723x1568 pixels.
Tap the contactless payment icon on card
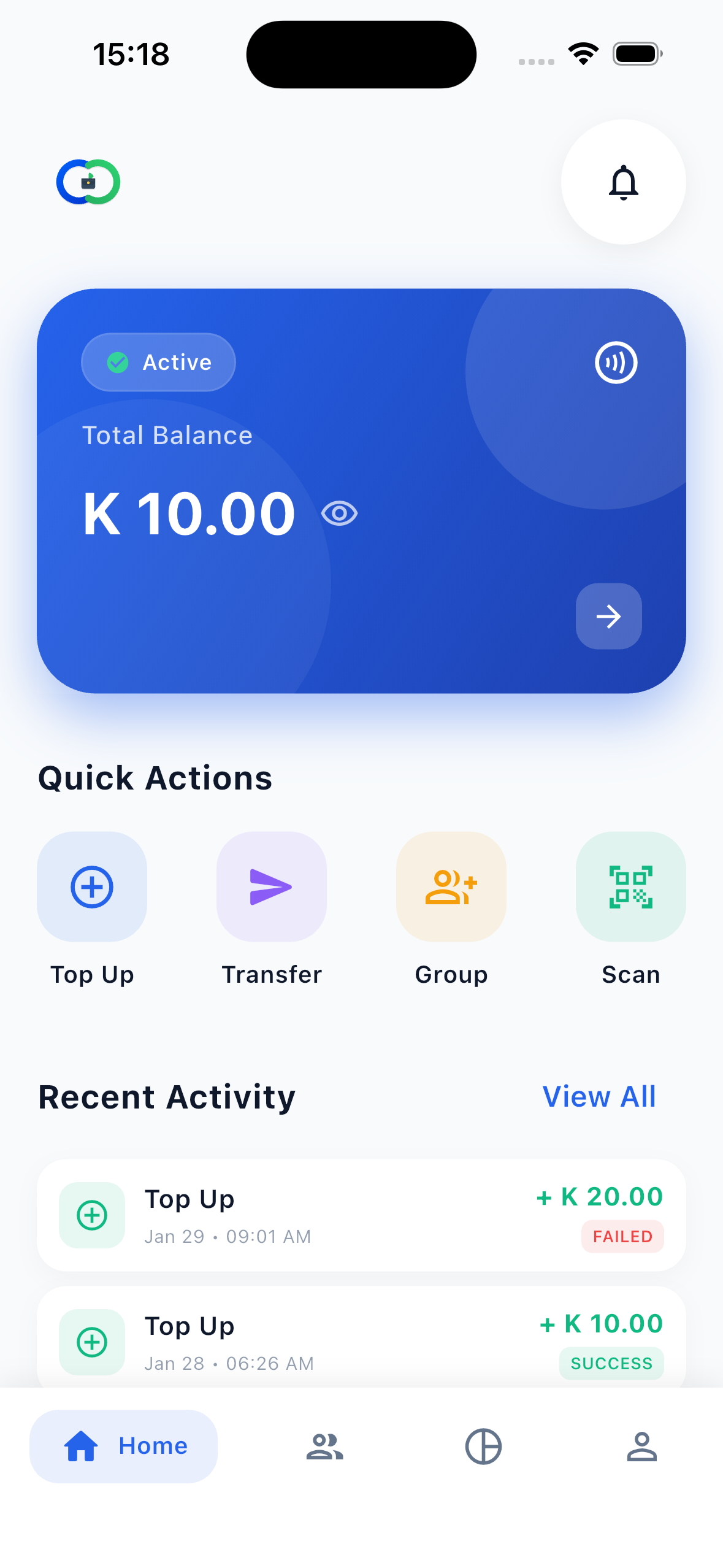pyautogui.click(x=616, y=363)
